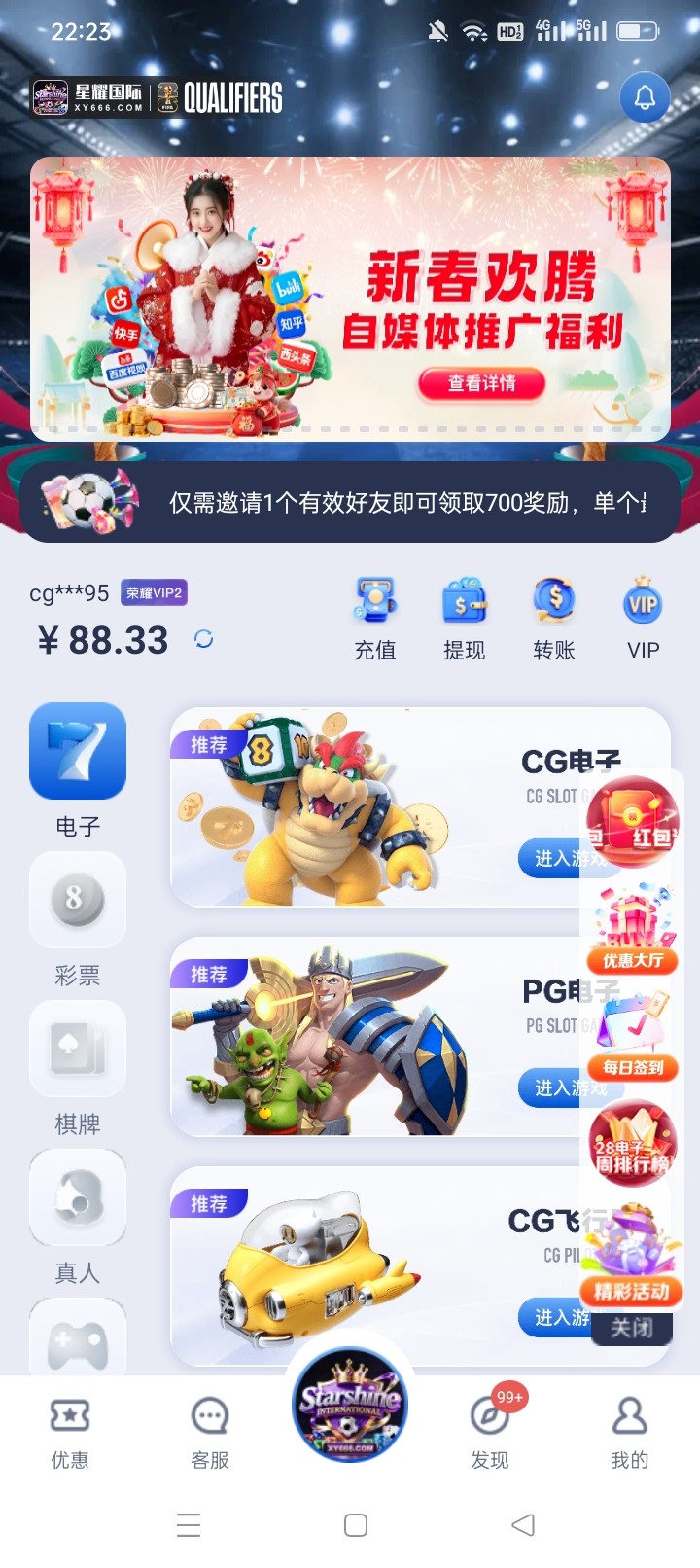Screen dimensions: 700x1568
Task: Switch to the 优惠 tab
Action: pyautogui.click(x=70, y=1432)
